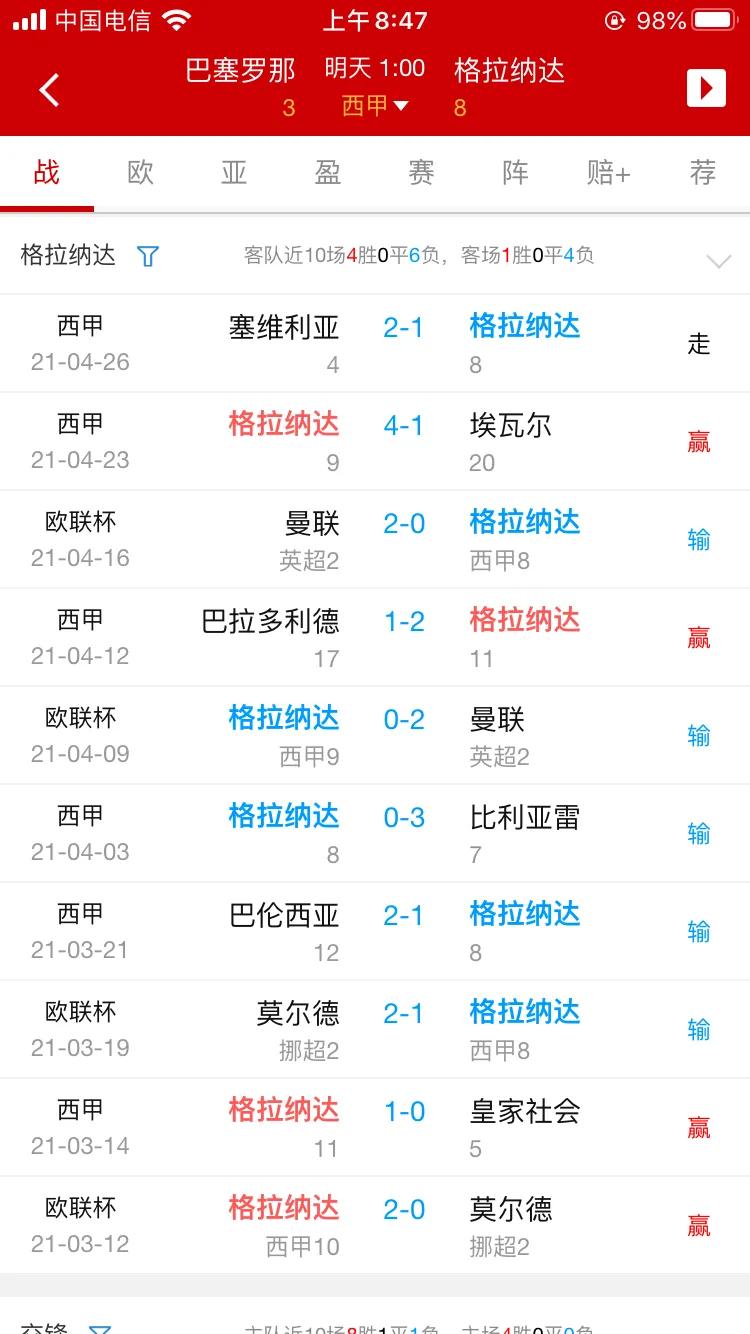Tap the filter icon next to 格拉纳达
750x1334 pixels.
click(147, 256)
